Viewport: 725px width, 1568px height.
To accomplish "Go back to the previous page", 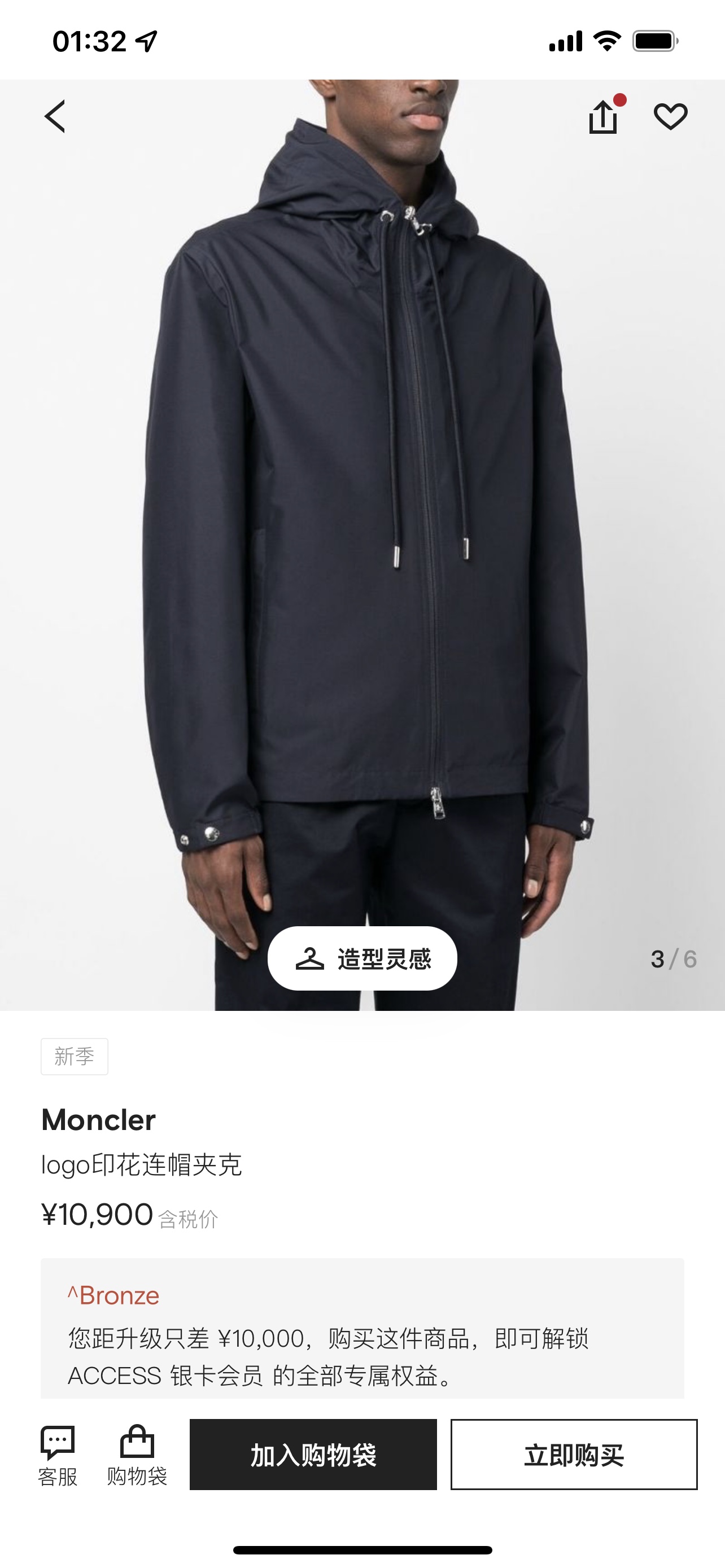I will click(55, 116).
